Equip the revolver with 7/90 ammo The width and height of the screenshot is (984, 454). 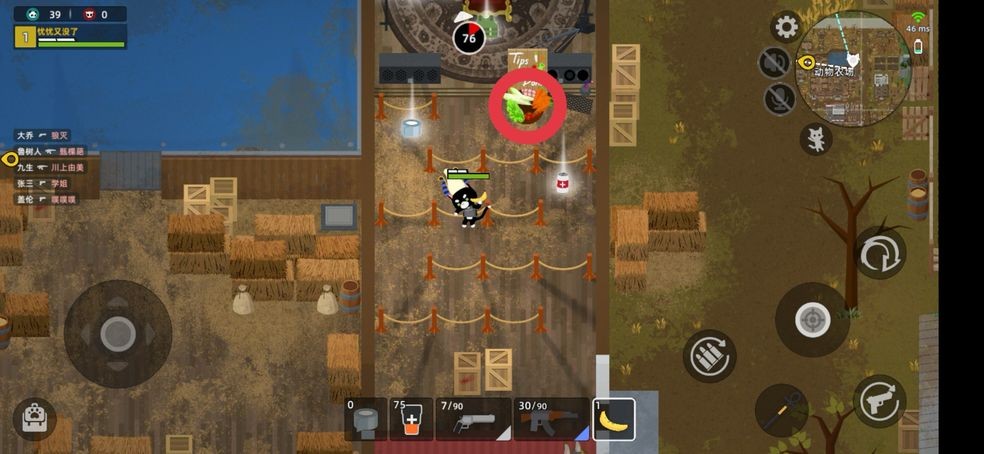(x=474, y=419)
